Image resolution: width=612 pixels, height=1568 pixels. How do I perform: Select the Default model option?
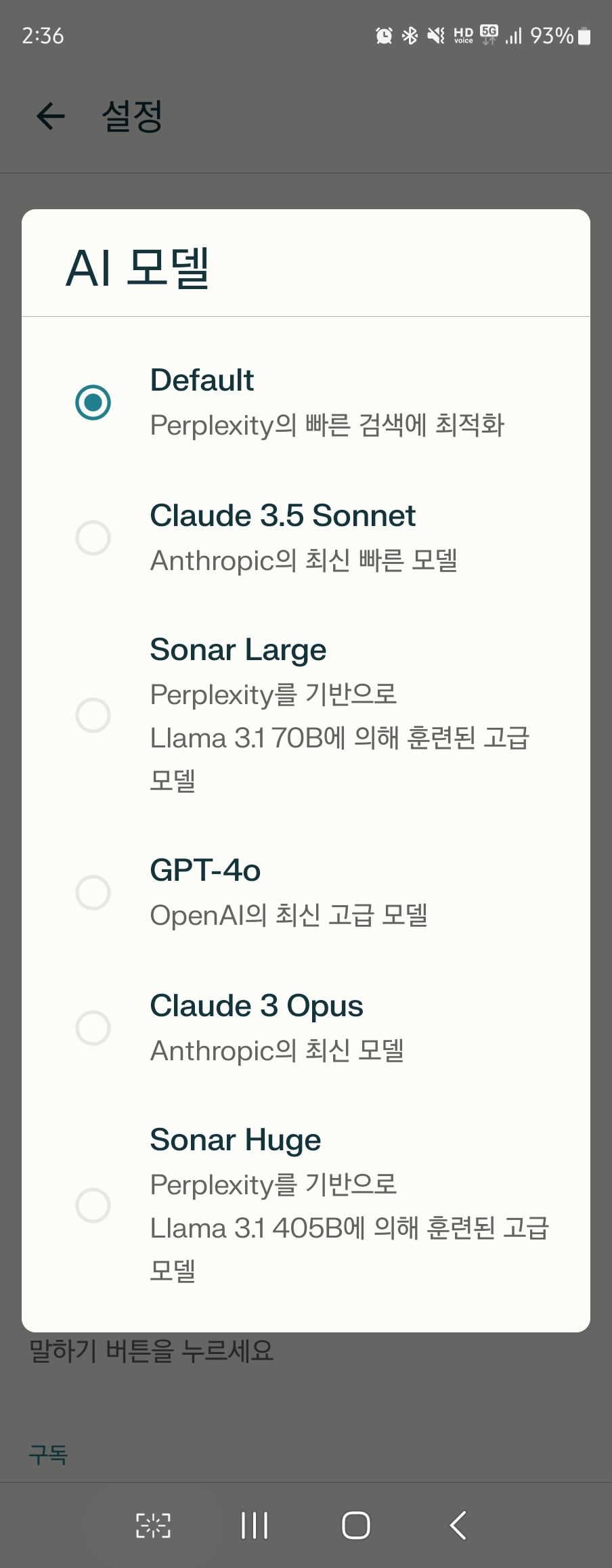point(93,402)
